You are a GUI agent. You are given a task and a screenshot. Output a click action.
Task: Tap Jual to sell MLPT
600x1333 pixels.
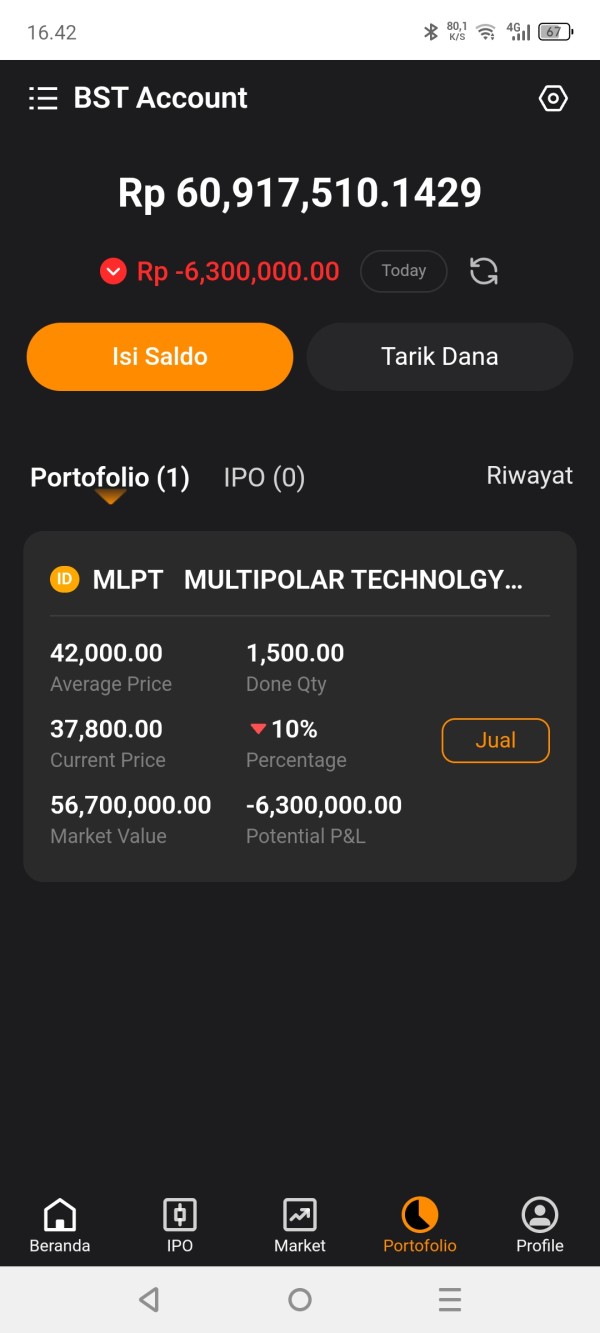pos(496,741)
